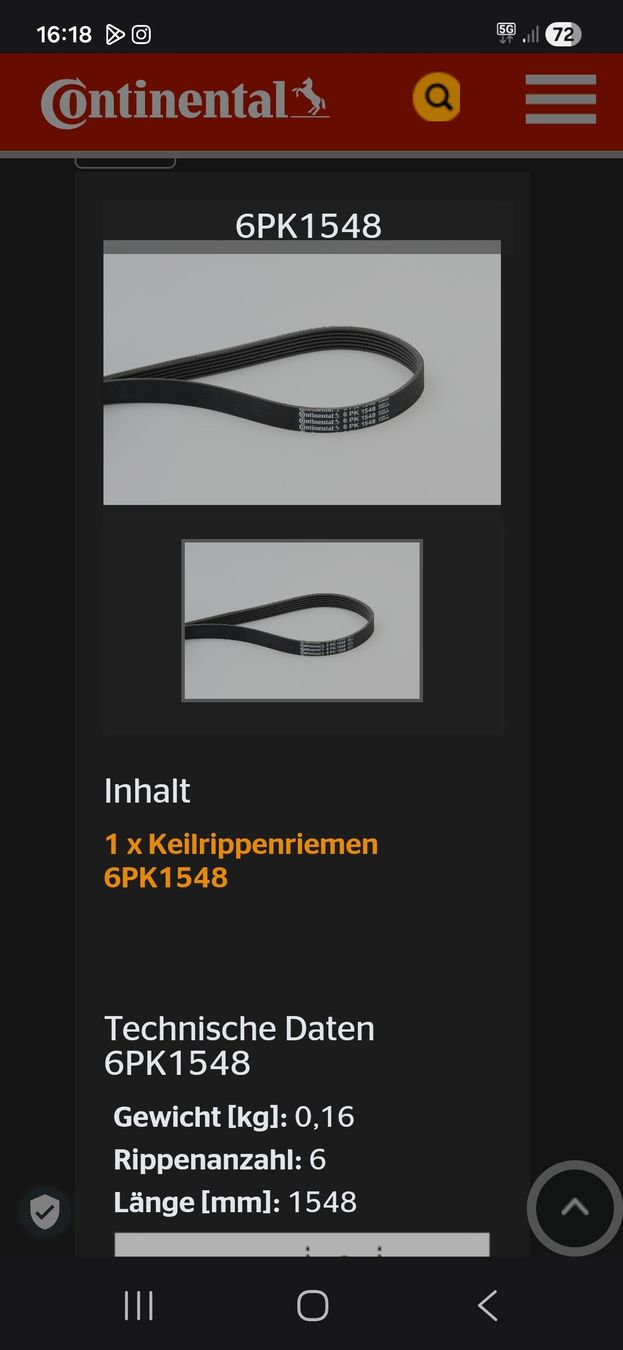Open the hamburger menu
The width and height of the screenshot is (623, 1350).
560,99
